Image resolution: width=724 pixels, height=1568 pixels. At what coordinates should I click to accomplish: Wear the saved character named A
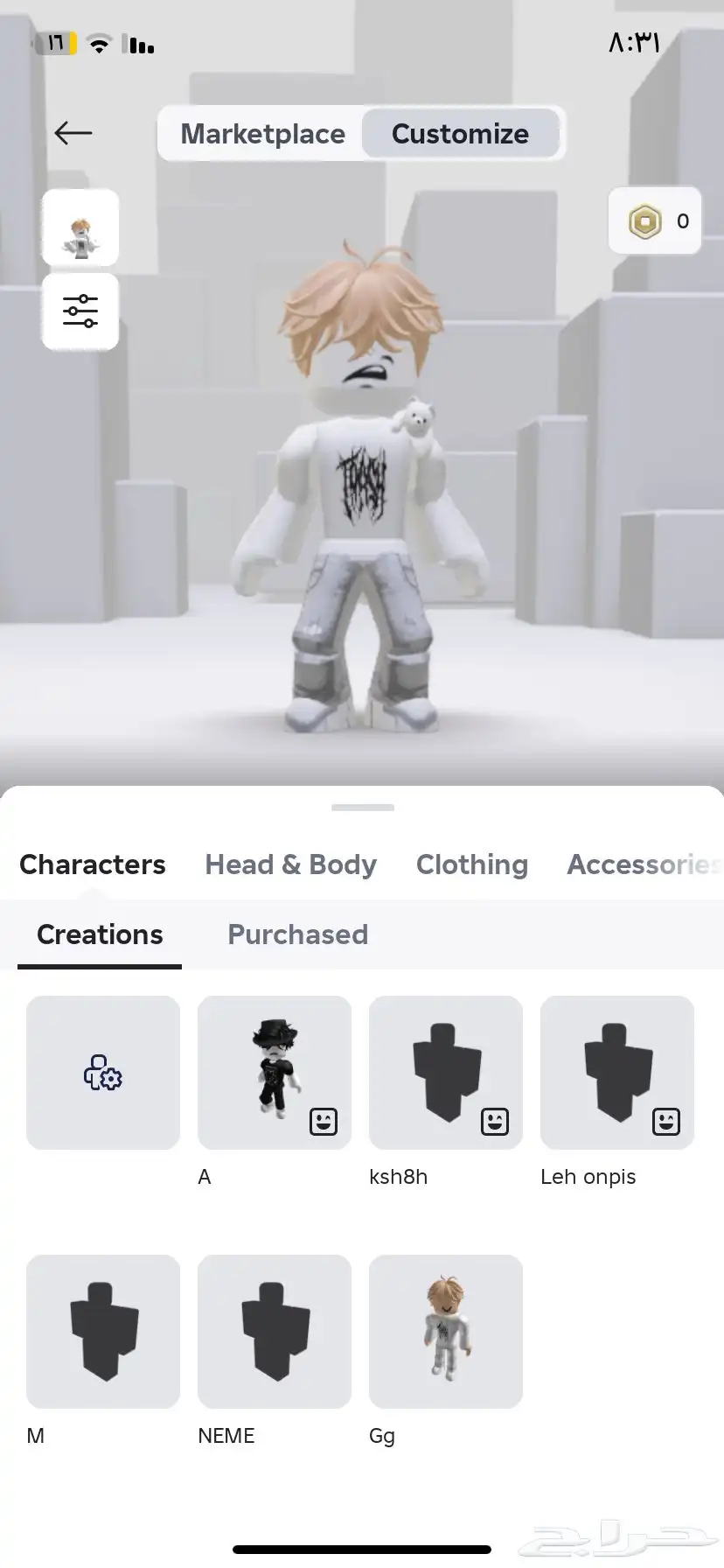[275, 1073]
